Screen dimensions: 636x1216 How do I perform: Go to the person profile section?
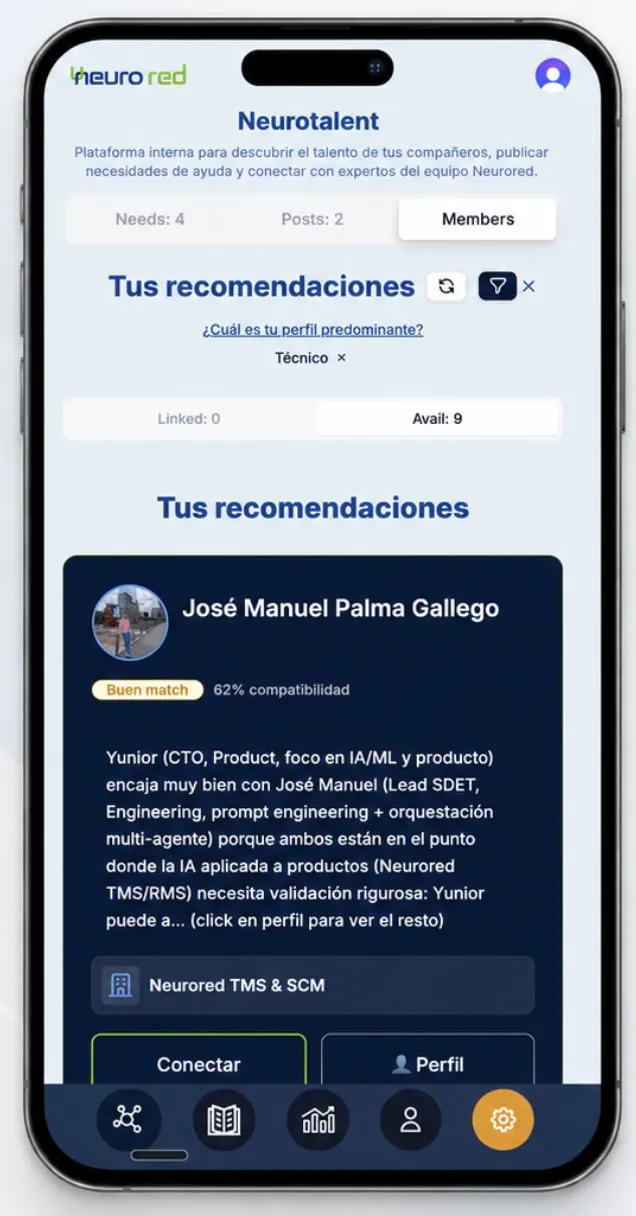(x=410, y=1120)
